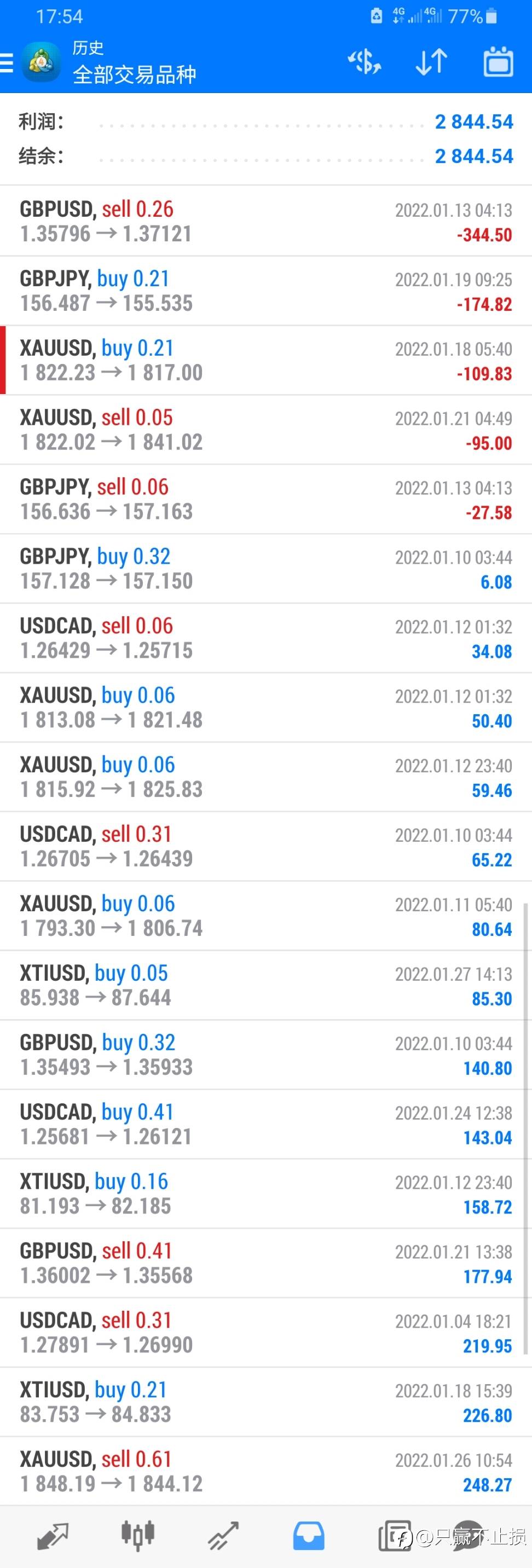This screenshot has width=532, height=1568.
Task: Select the history inbox tab
Action: 309,1535
